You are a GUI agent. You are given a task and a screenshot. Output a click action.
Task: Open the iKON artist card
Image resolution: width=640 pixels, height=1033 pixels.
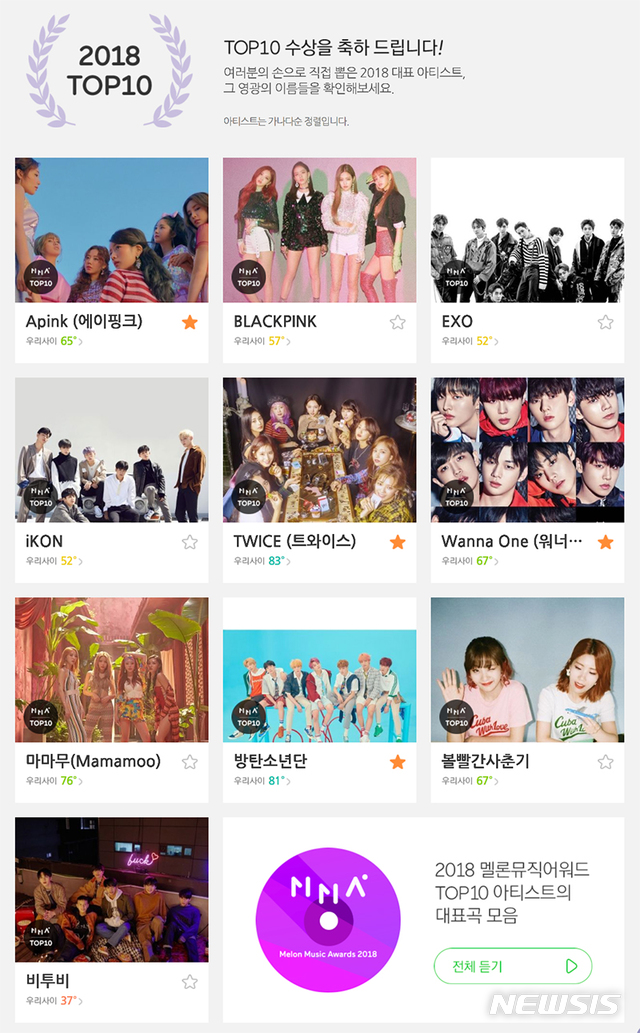(x=111, y=451)
